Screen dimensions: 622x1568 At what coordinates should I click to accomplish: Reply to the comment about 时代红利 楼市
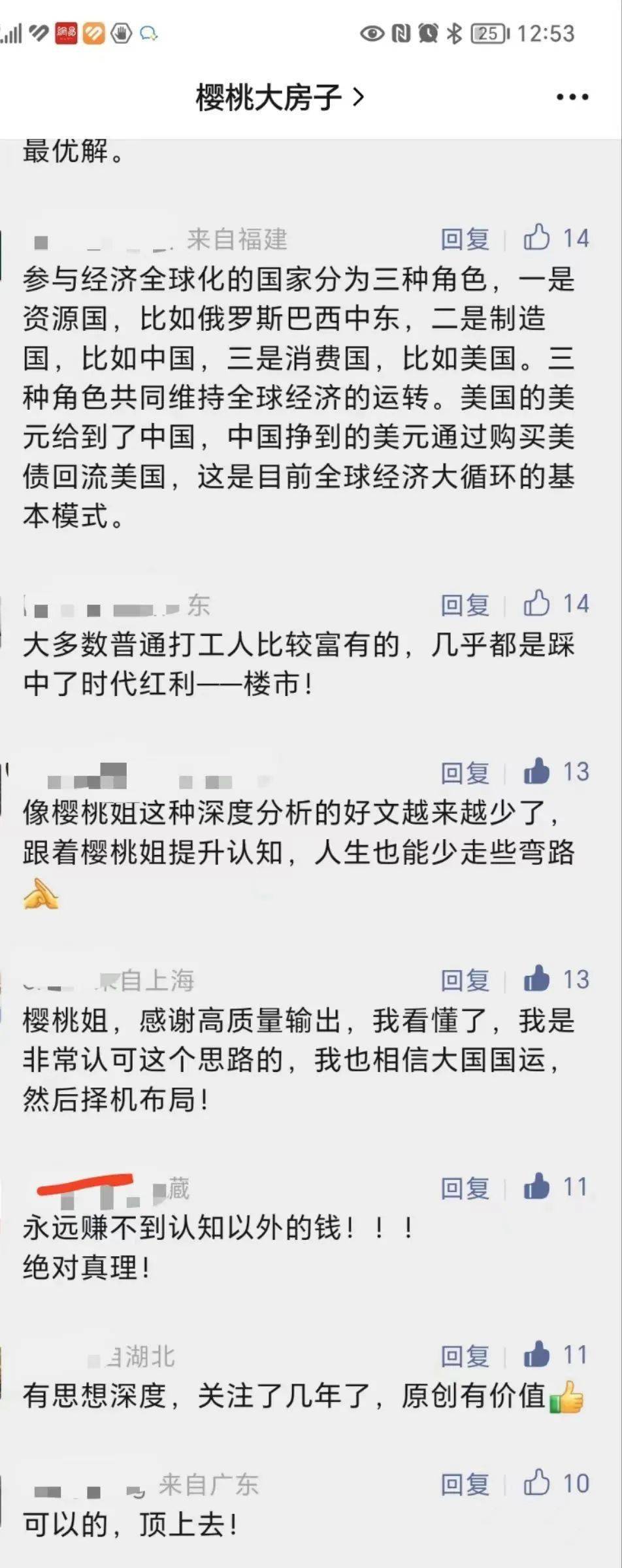465,605
